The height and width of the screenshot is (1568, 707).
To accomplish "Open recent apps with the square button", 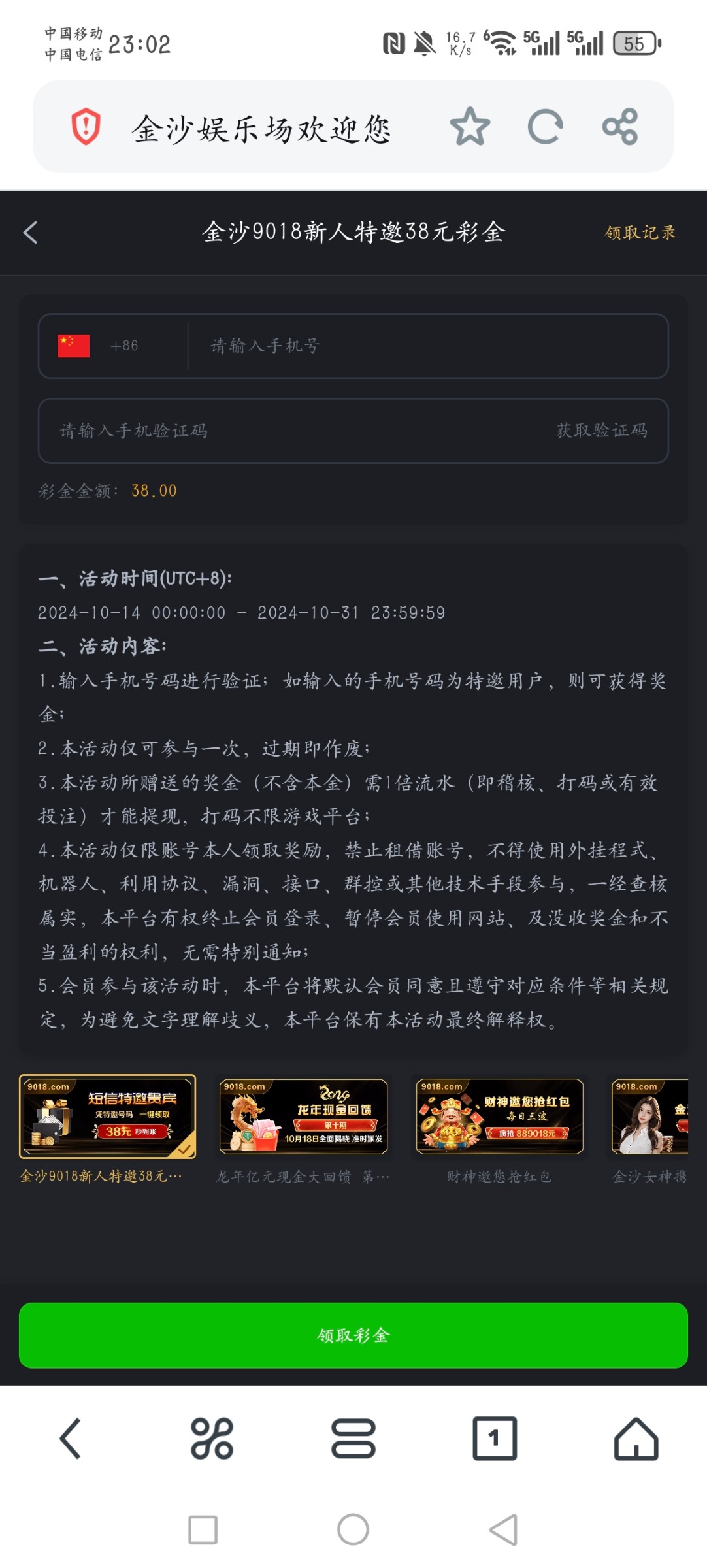I will click(203, 1529).
